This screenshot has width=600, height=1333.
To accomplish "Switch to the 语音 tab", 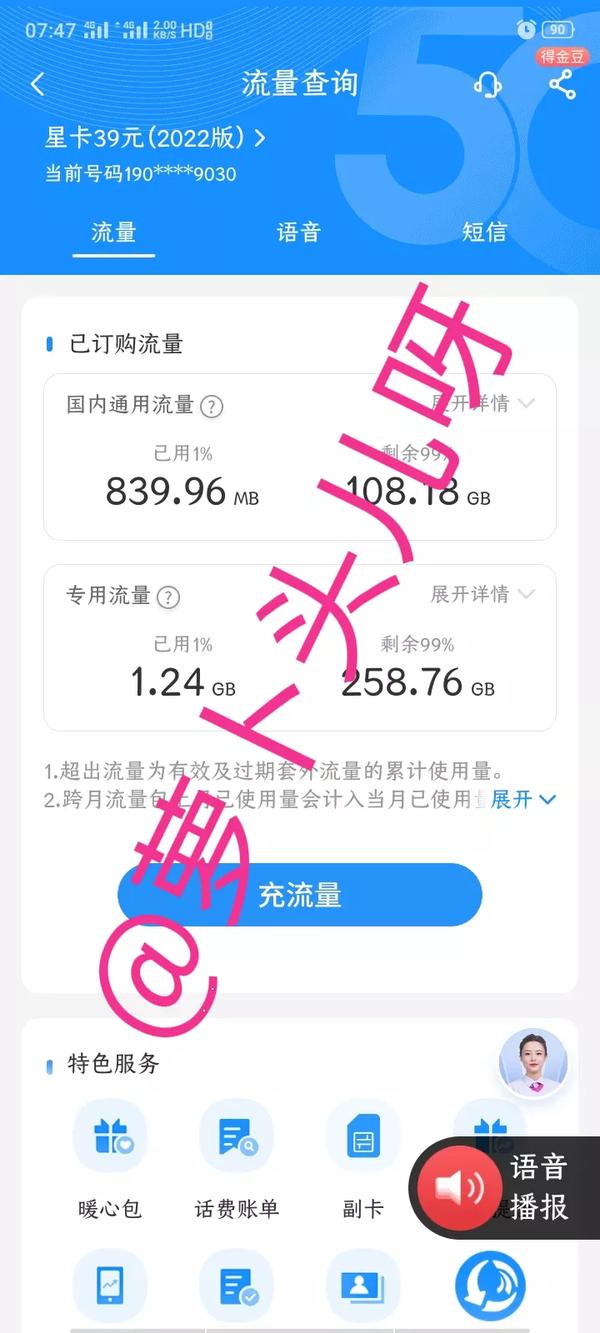I will tap(298, 233).
